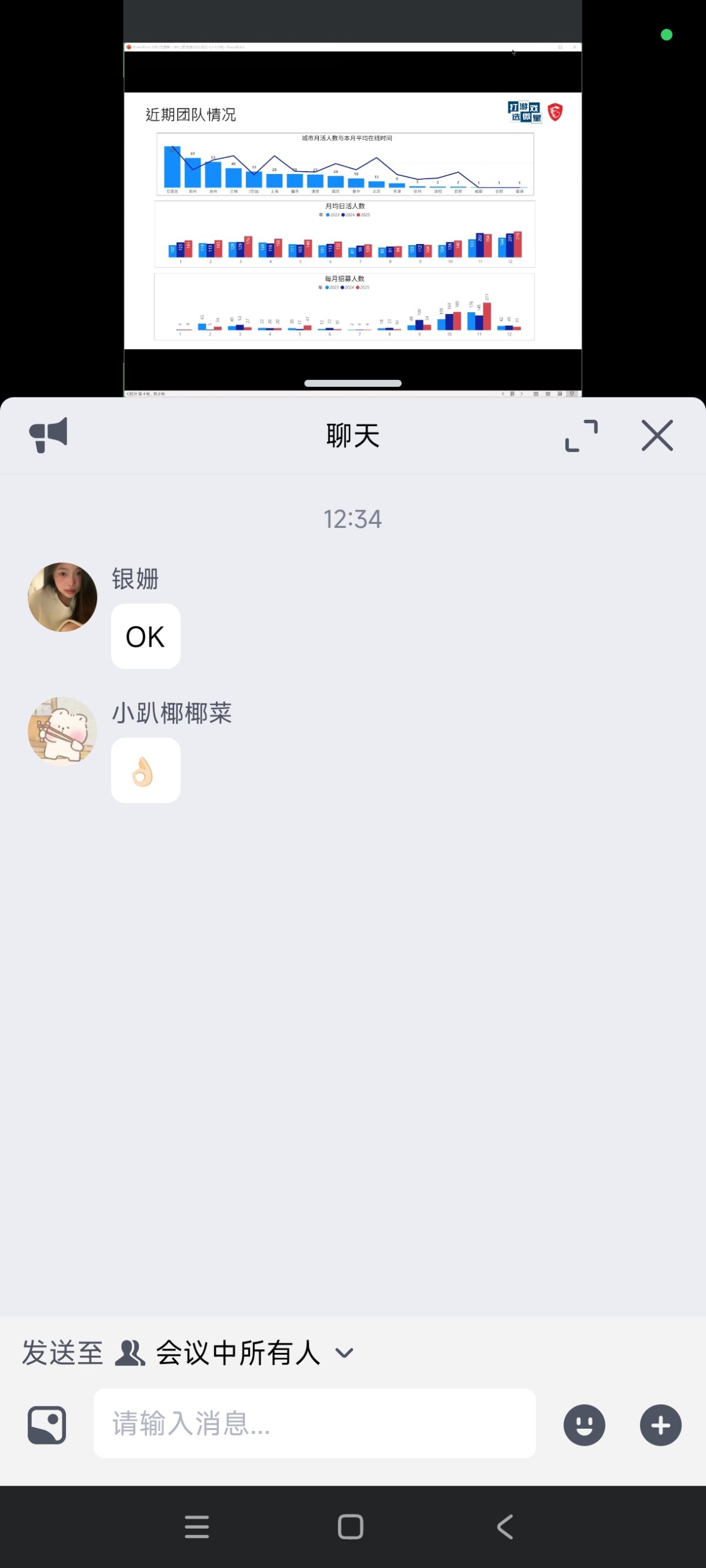Tap 小趴椰椰菜's OK-hand emoji message
The width and height of the screenshot is (706, 1568).
pyautogui.click(x=145, y=770)
